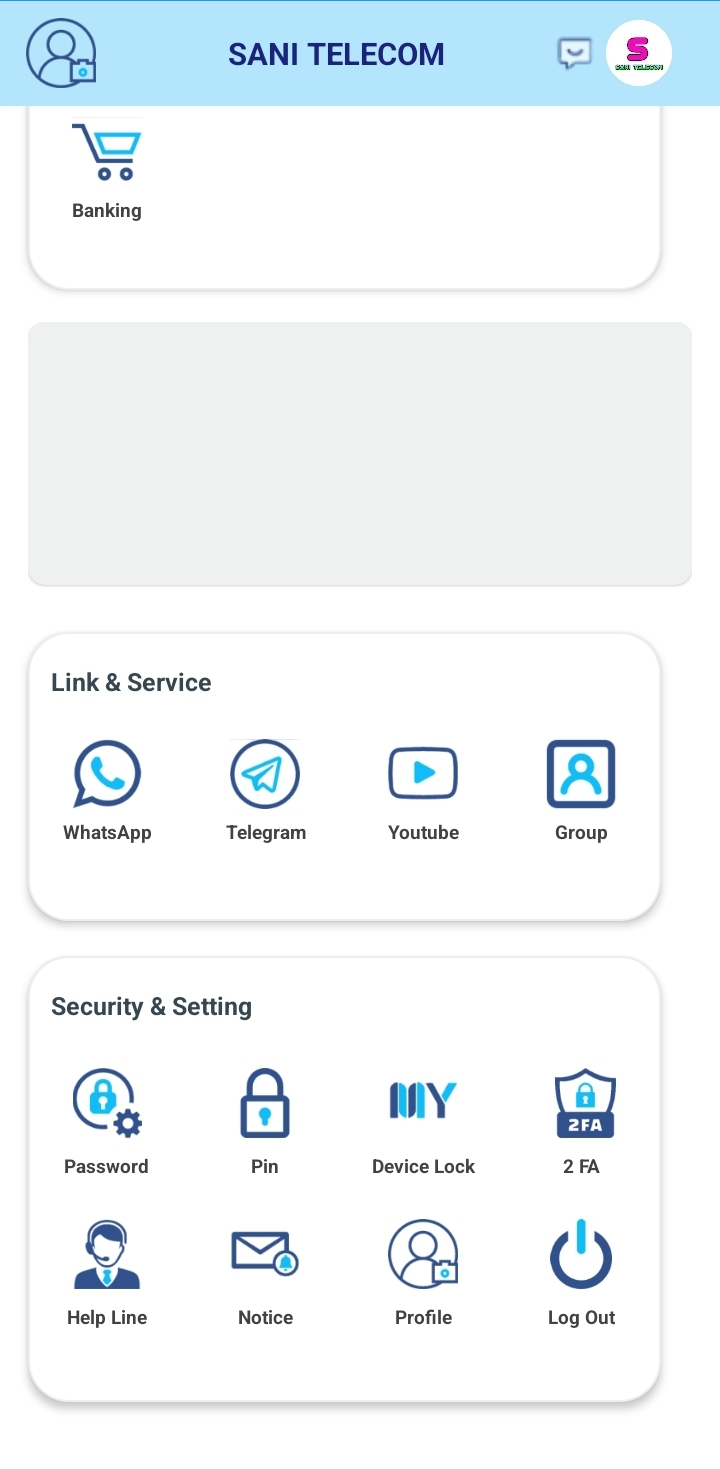This screenshot has width=720, height=1469.
Task: Open the Group link
Action: pos(581,791)
